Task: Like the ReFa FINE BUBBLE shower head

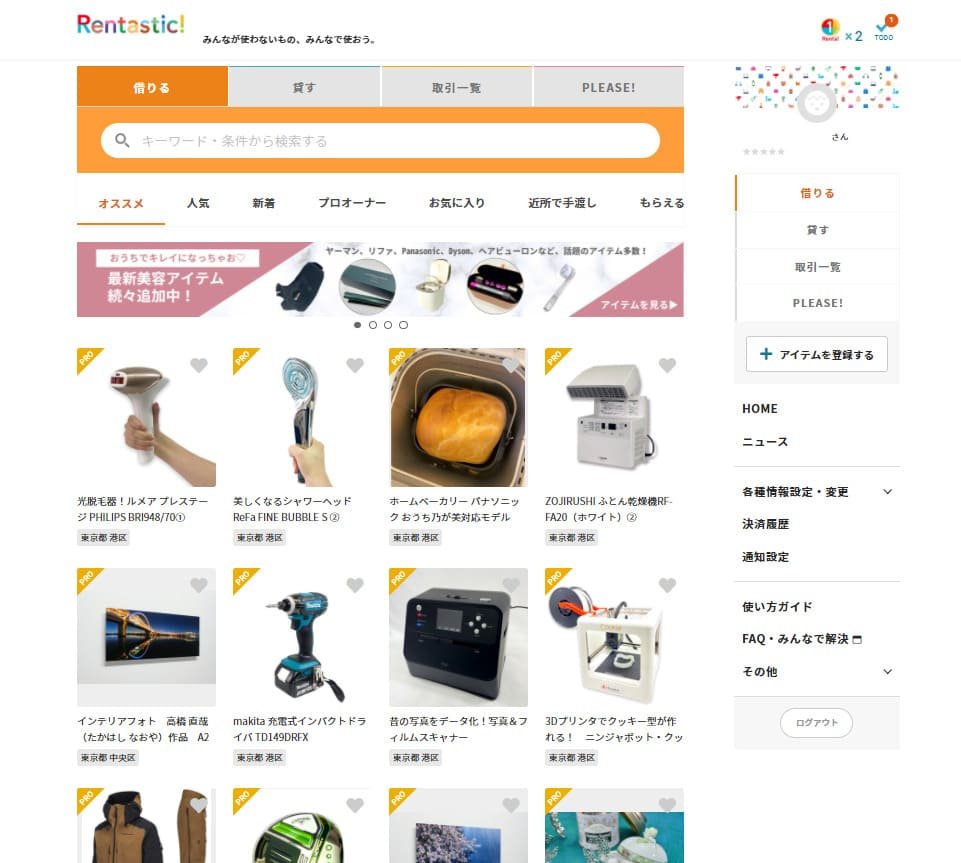Action: tap(355, 366)
